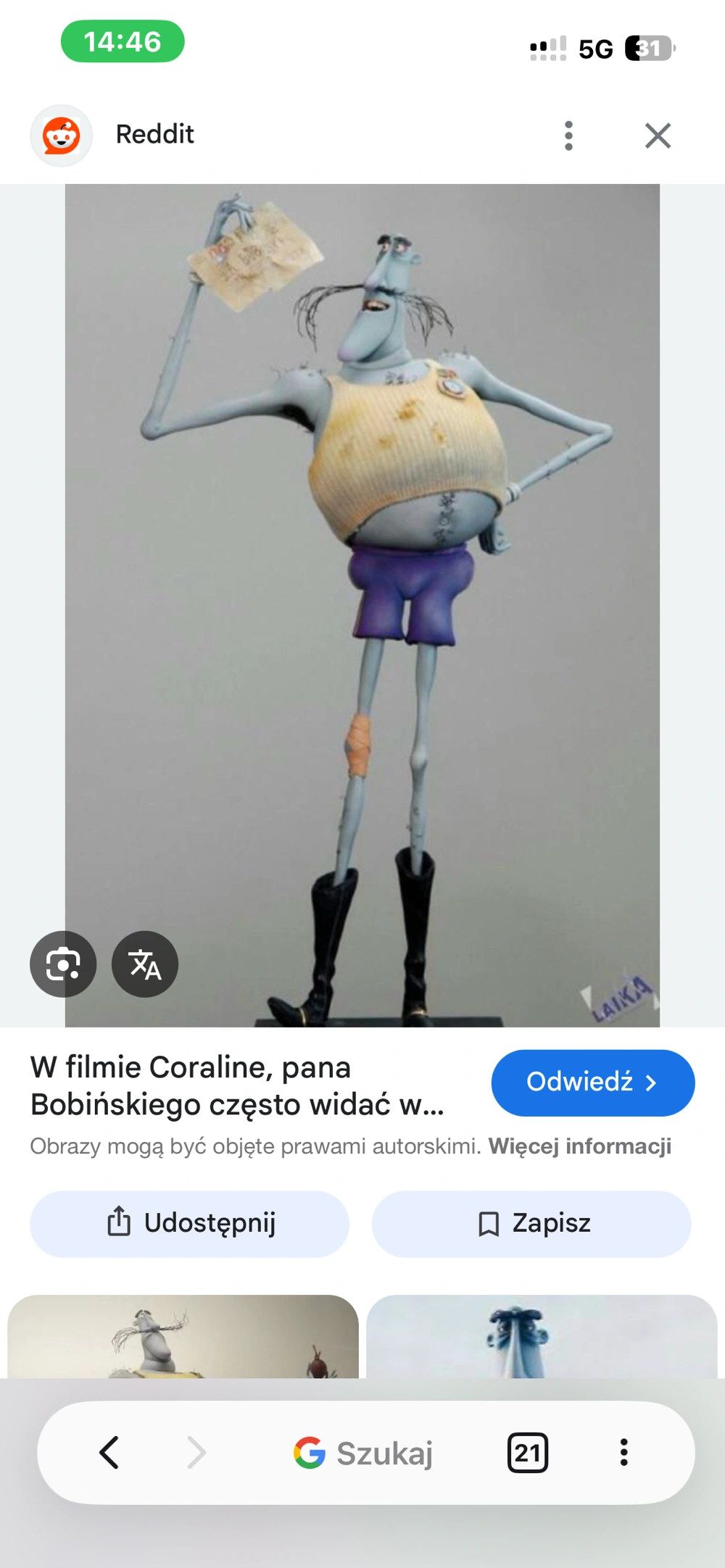The image size is (725, 1568).
Task: Open the related image of a blue face
Action: point(542,1337)
